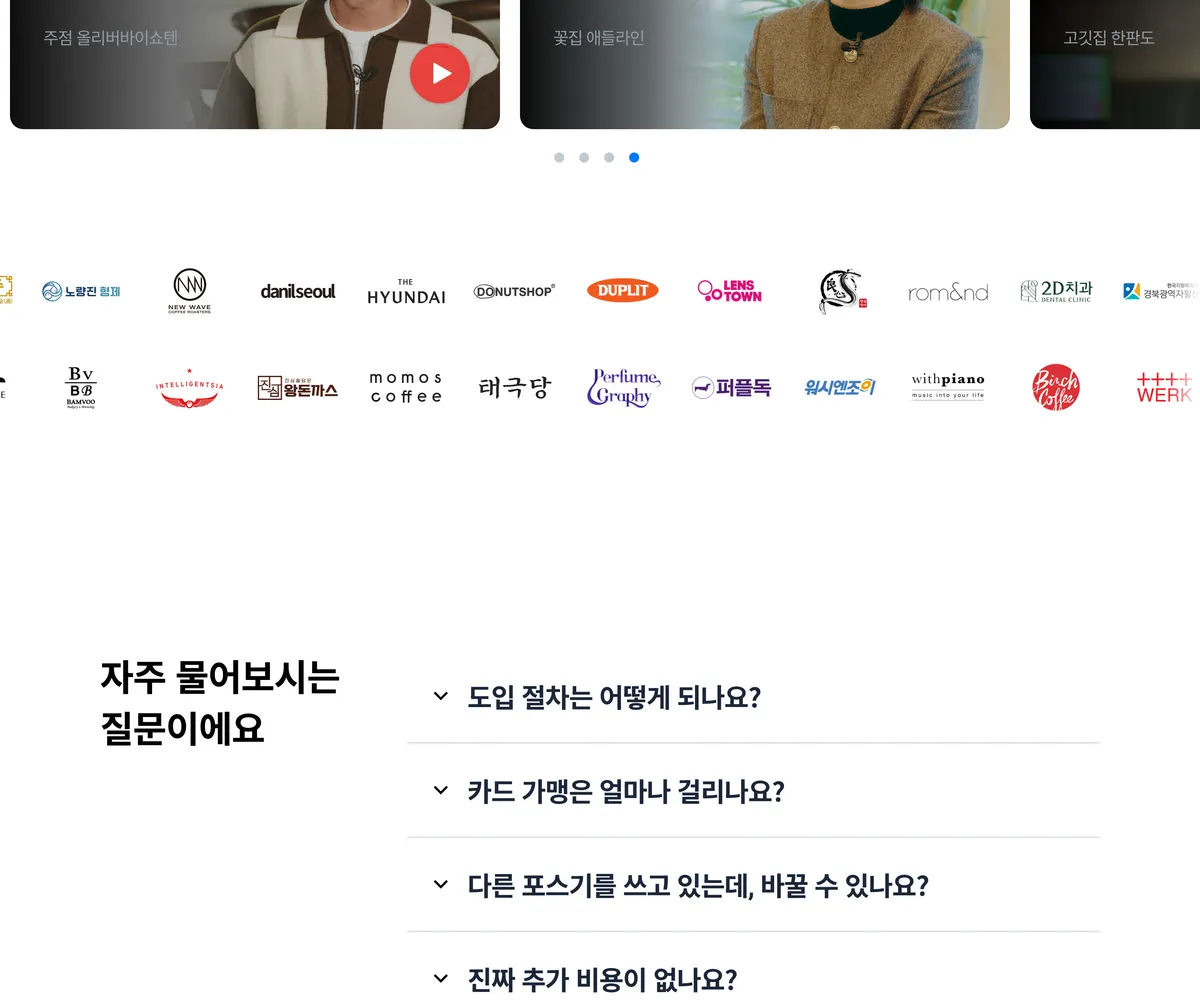Screen dimensions: 1200x1000
Task: Expand 다른 포스기를 쓰고 있는데 question
Action: [754, 885]
